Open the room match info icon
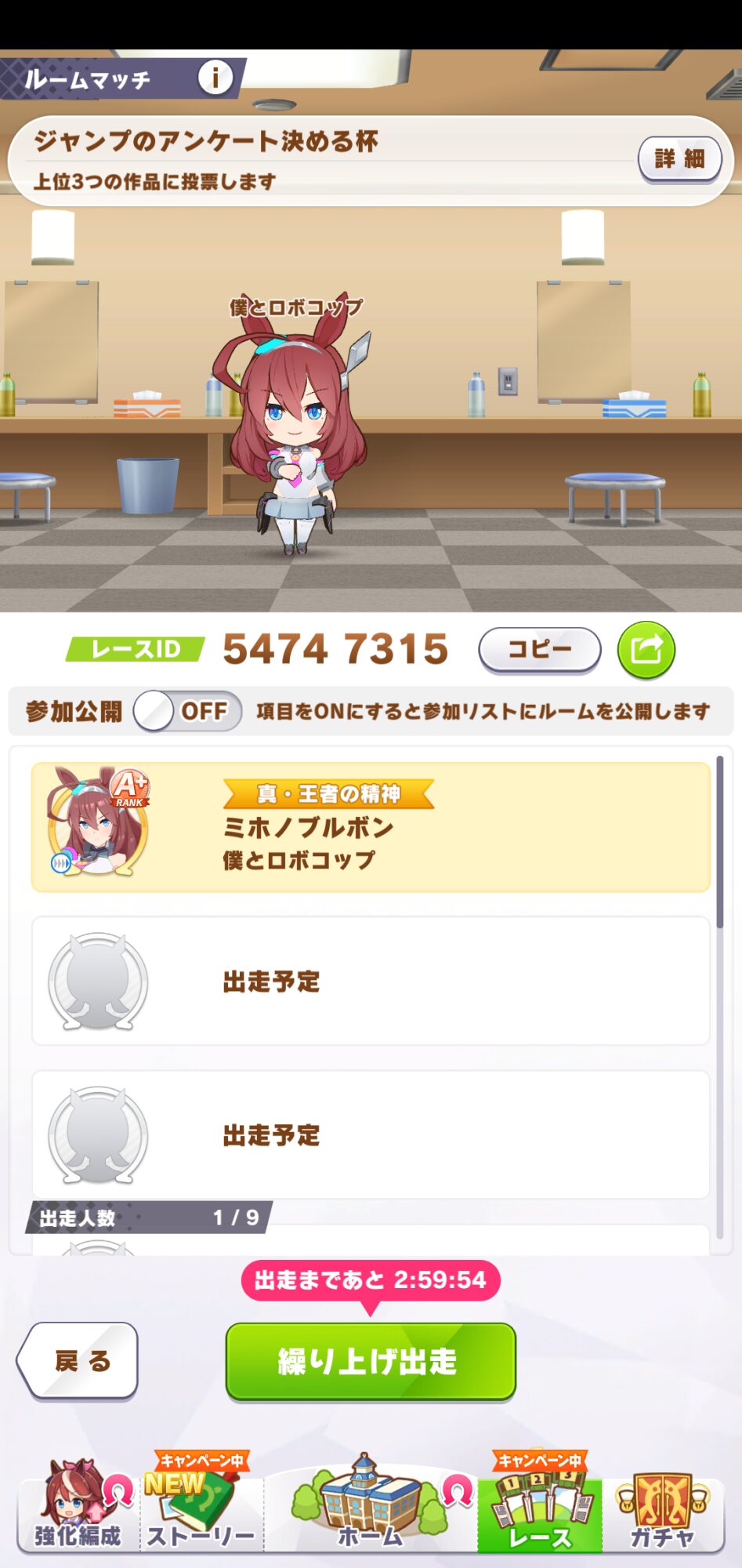 215,78
